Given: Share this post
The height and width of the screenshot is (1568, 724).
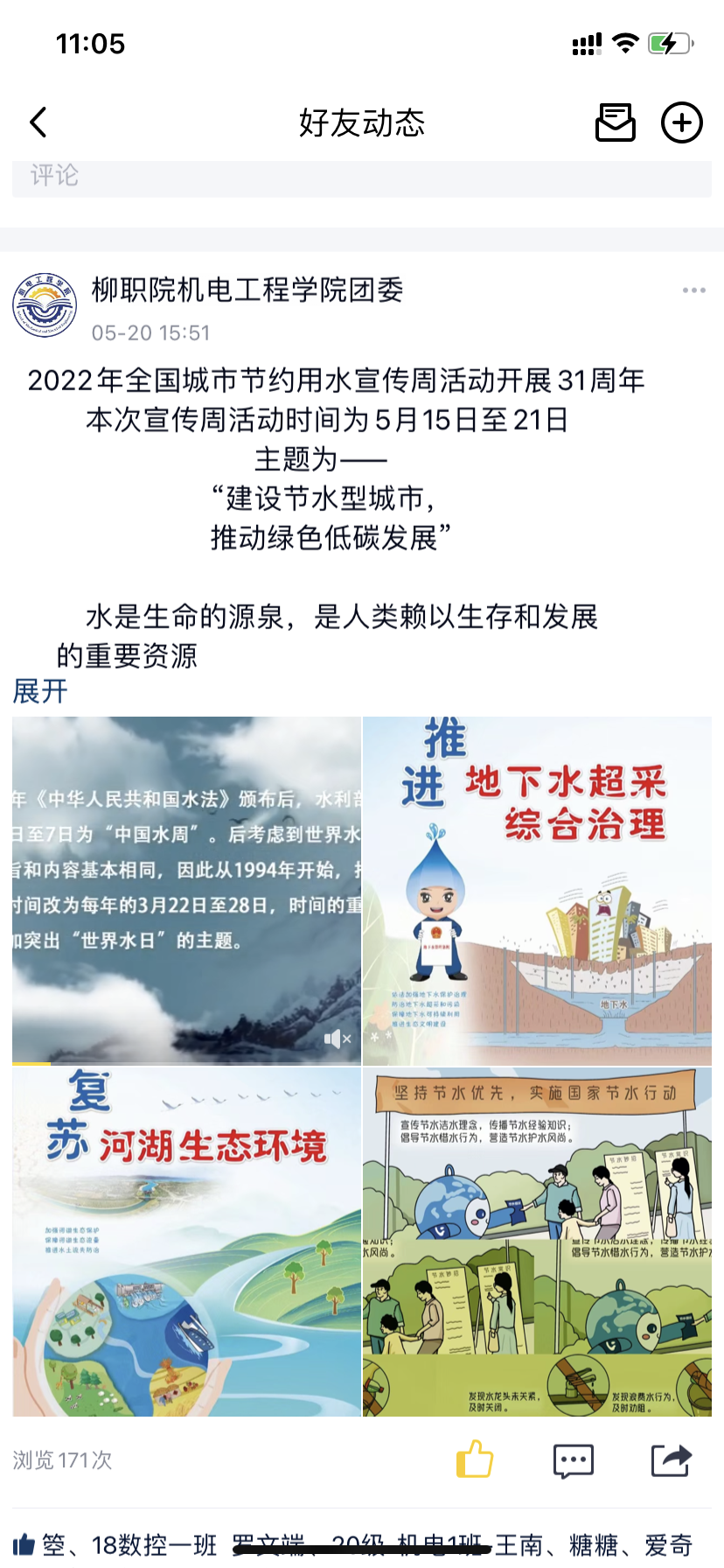Looking at the screenshot, I should [672, 1459].
